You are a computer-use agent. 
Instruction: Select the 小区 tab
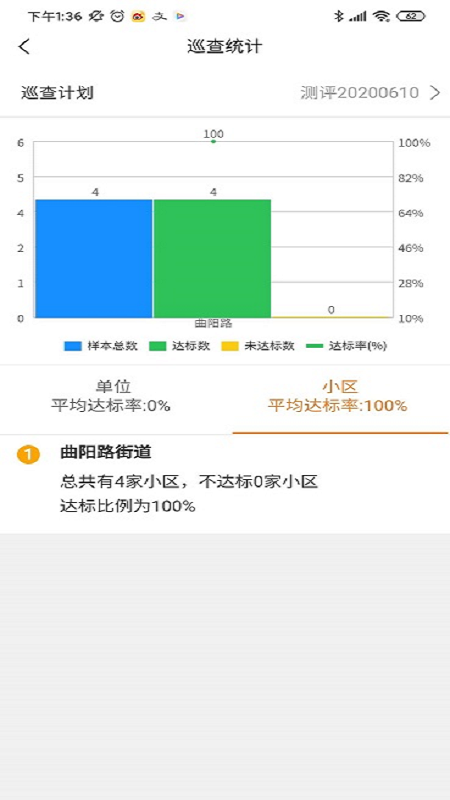(338, 396)
